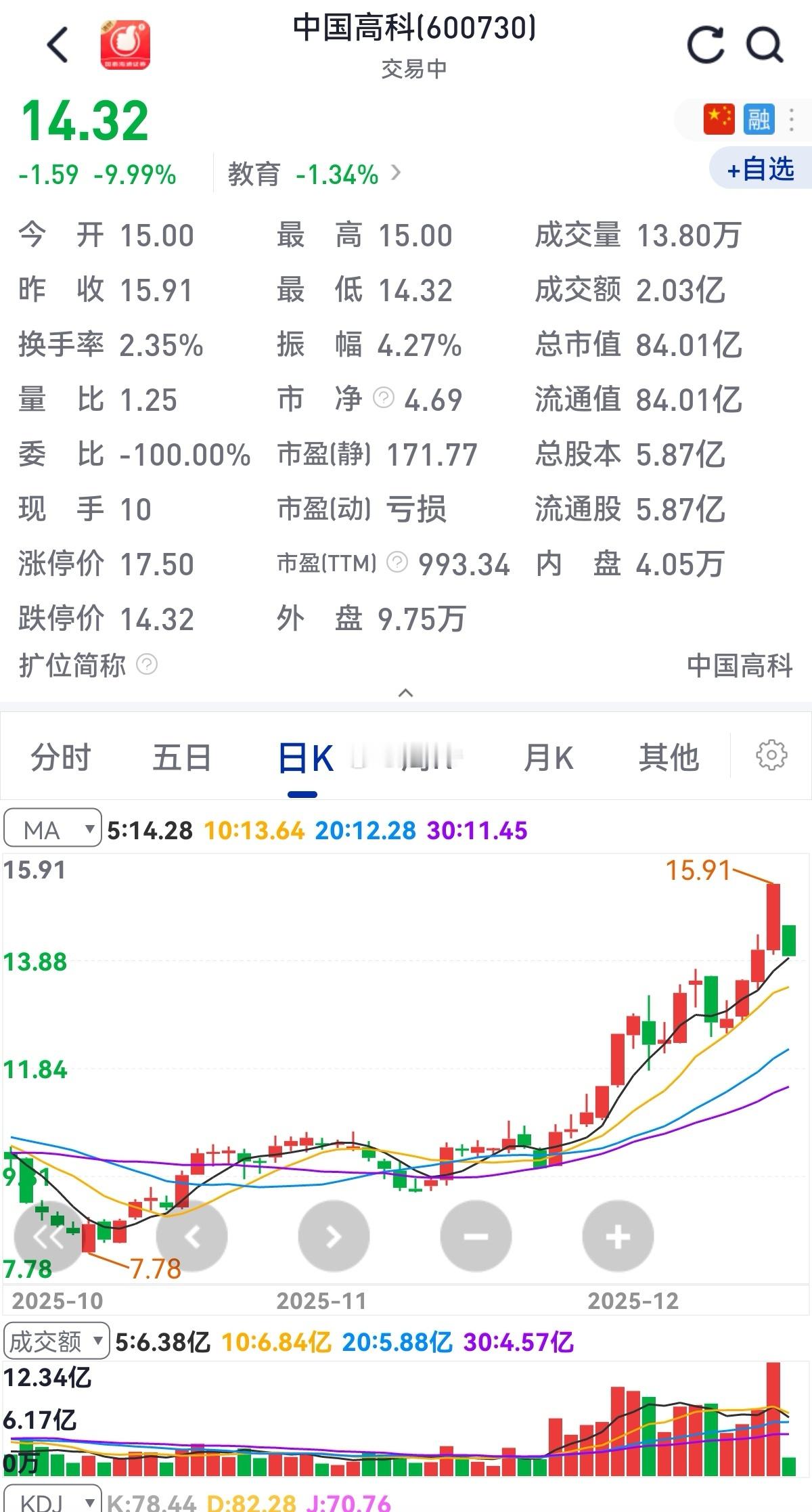812x1512 pixels.
Task: Add stock to watchlist via +自选
Action: [x=761, y=169]
